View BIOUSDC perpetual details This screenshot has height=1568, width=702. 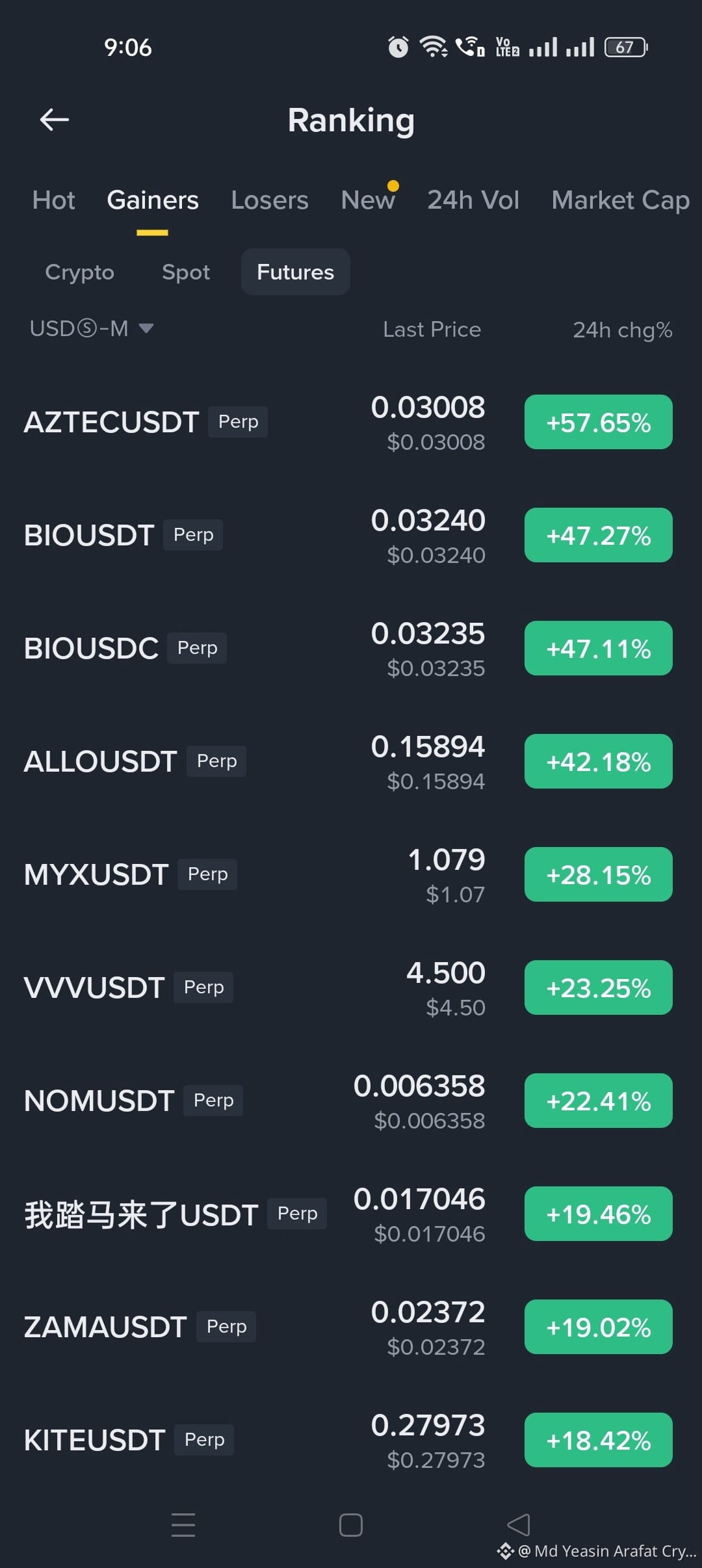tap(351, 649)
